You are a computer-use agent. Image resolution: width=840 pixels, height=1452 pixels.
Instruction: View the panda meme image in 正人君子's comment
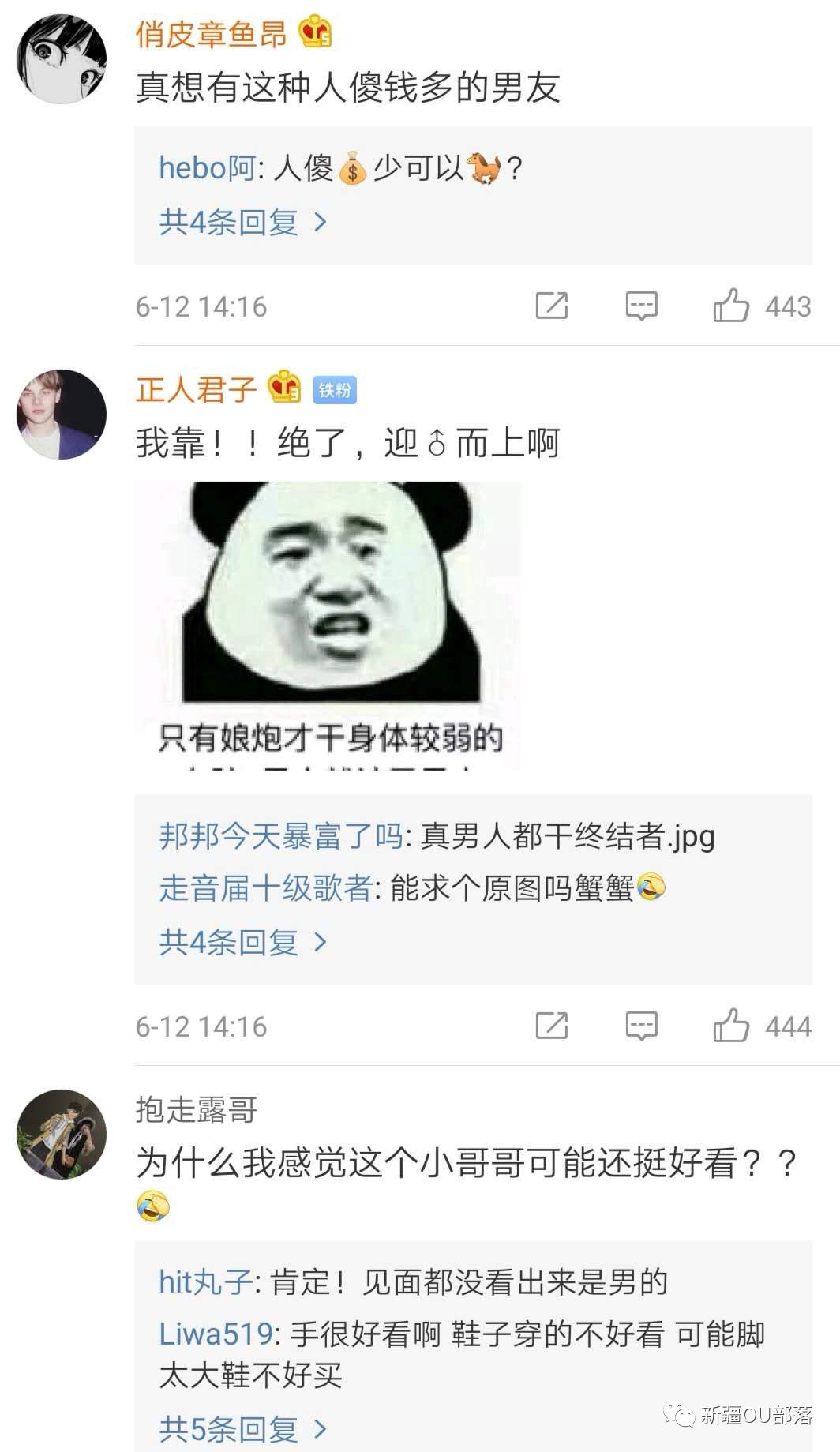point(328,624)
